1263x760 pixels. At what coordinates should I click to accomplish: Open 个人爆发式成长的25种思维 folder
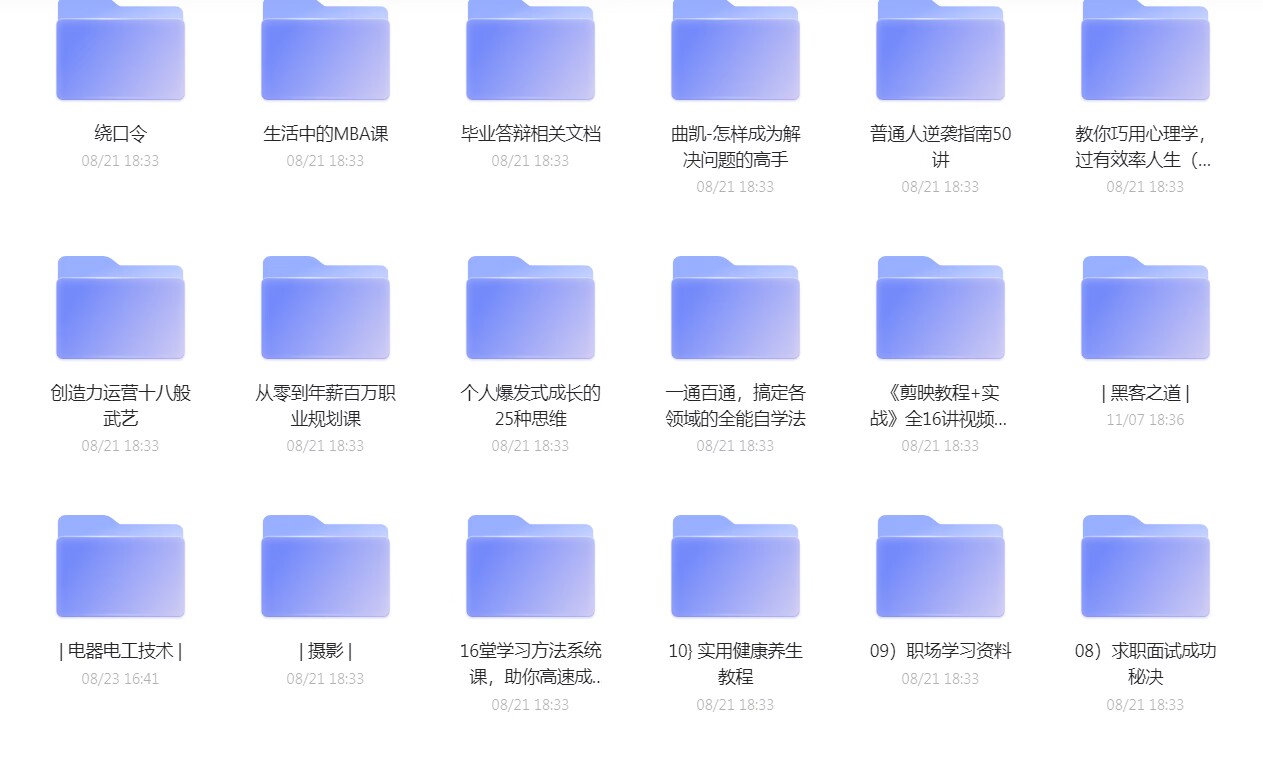click(530, 310)
